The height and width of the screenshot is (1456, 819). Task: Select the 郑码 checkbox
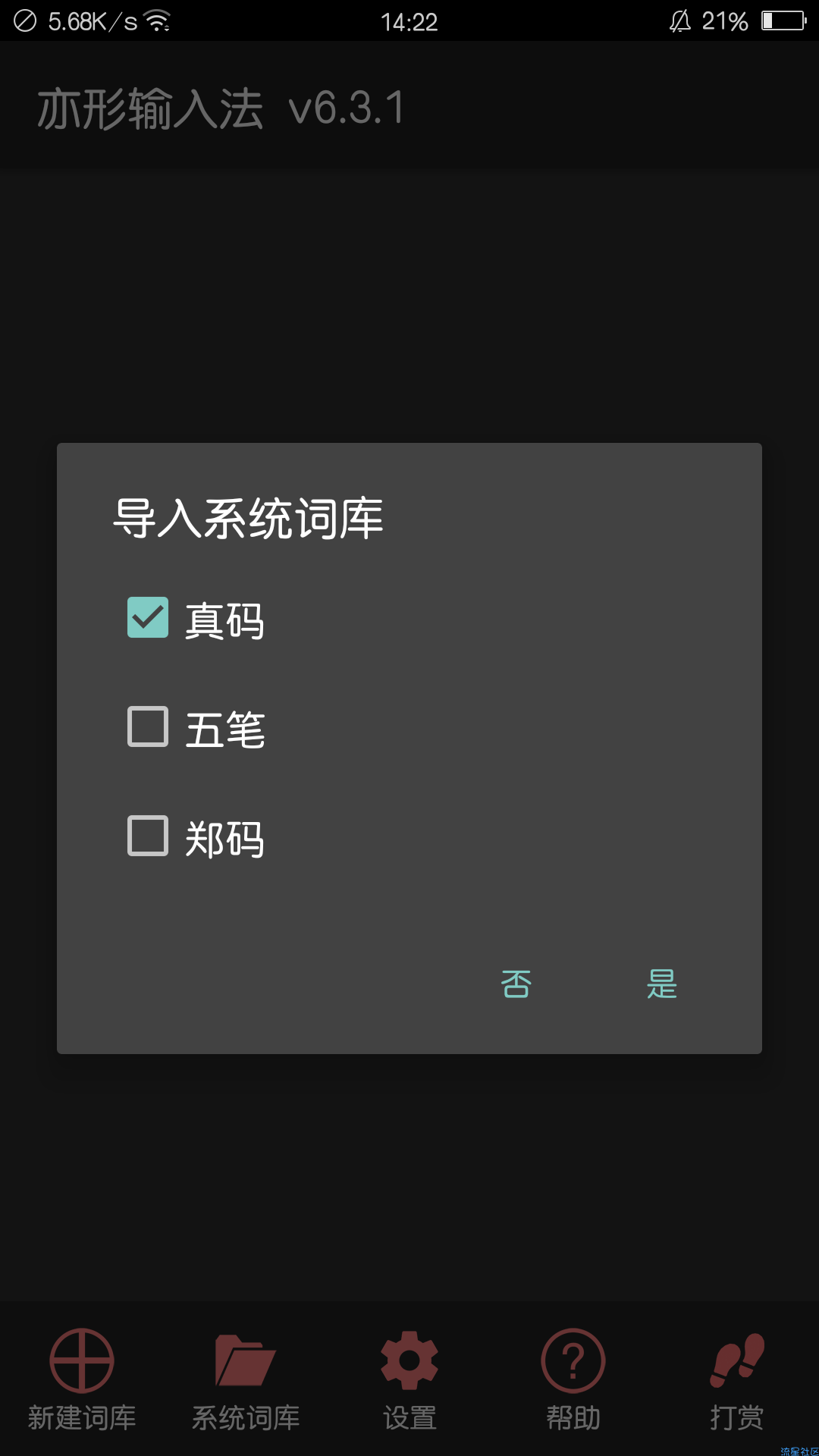pyautogui.click(x=148, y=836)
